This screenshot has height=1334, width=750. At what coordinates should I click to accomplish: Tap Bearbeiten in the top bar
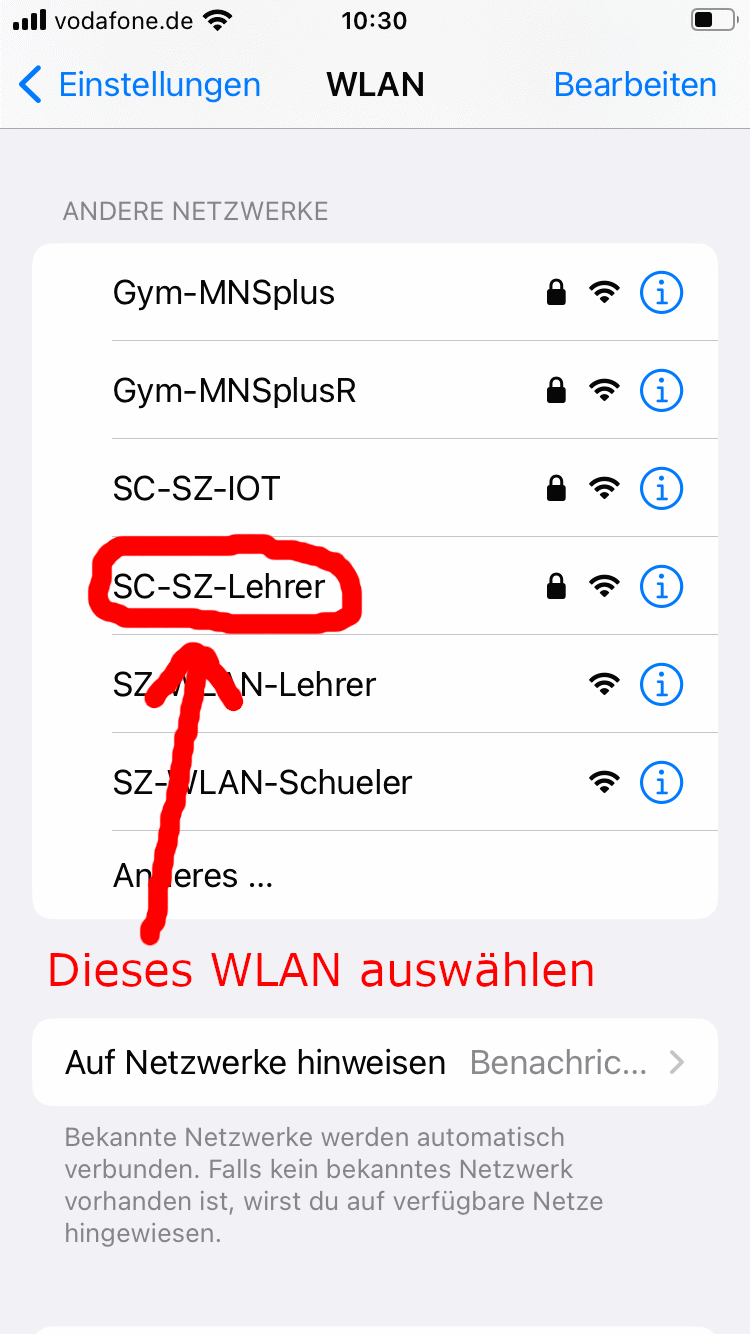coord(635,85)
